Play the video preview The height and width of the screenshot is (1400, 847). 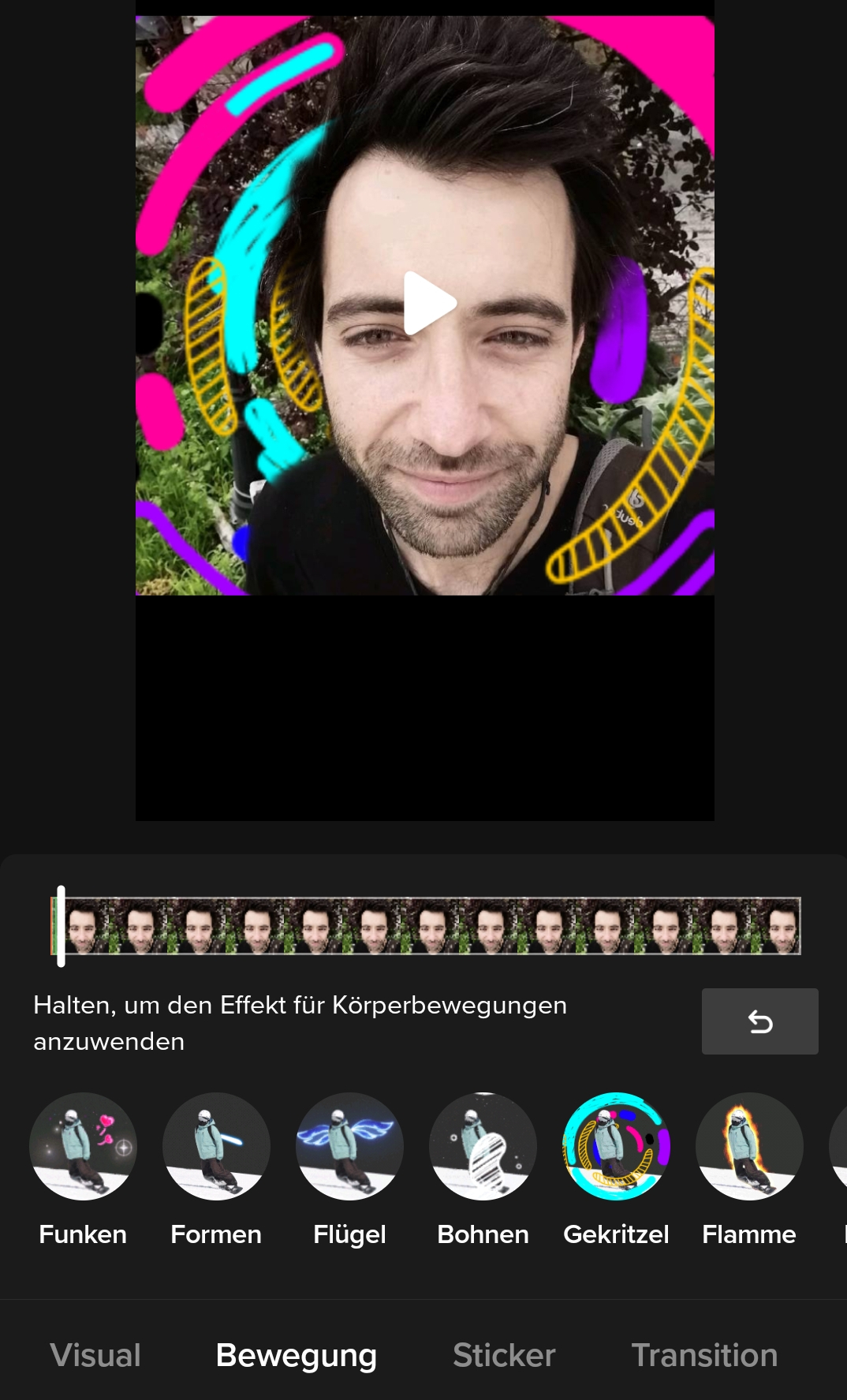pyautogui.click(x=428, y=303)
